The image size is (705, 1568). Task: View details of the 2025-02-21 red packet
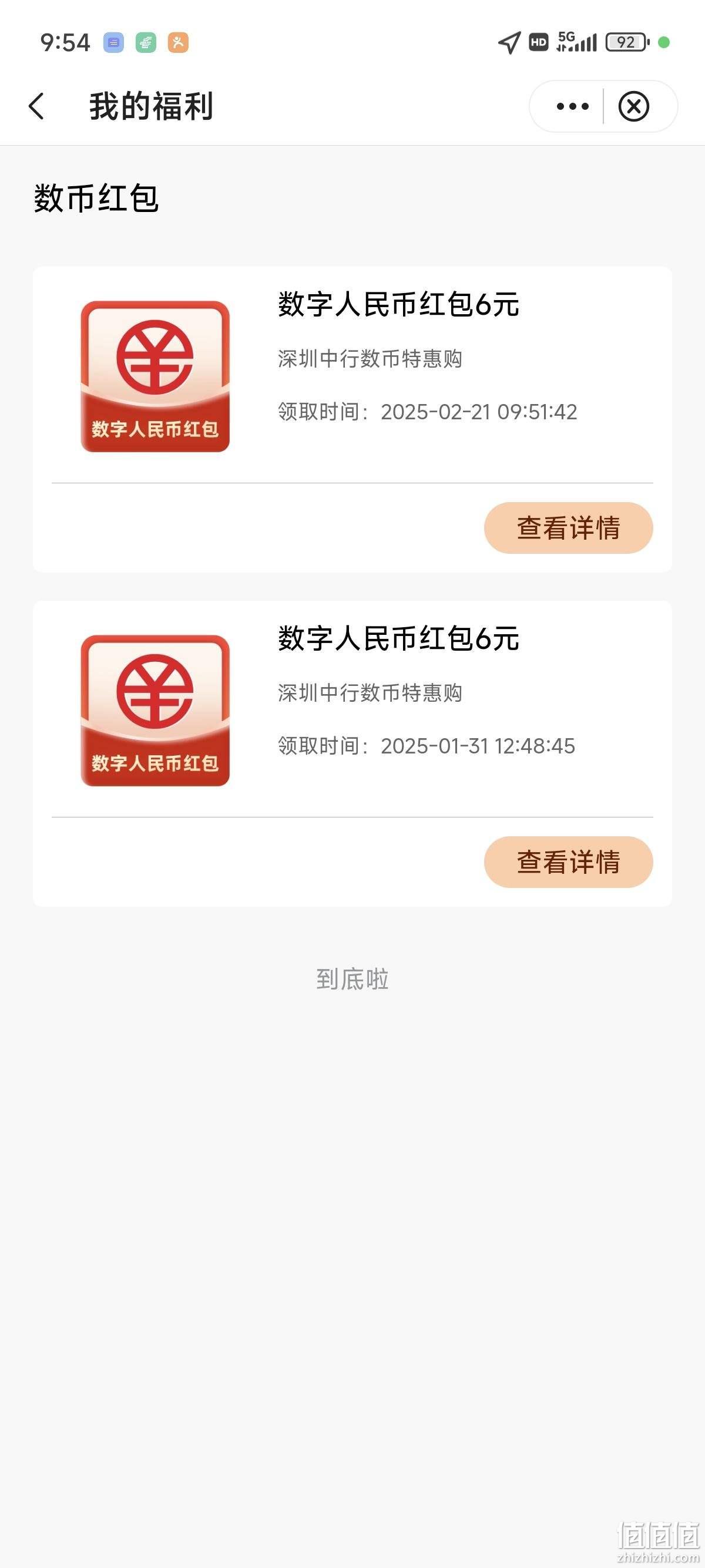pos(568,528)
